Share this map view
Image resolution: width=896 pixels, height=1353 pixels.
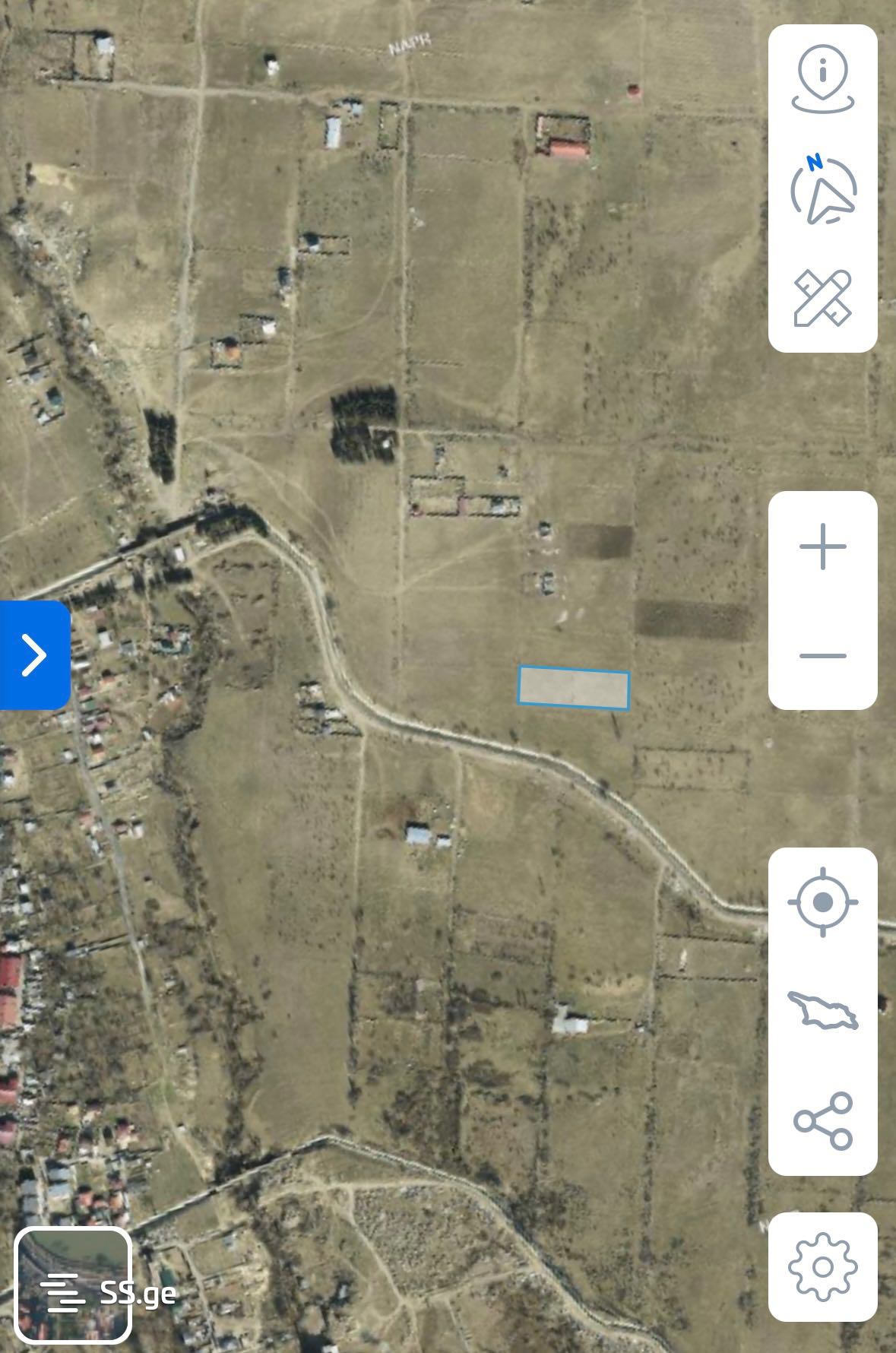823,1120
